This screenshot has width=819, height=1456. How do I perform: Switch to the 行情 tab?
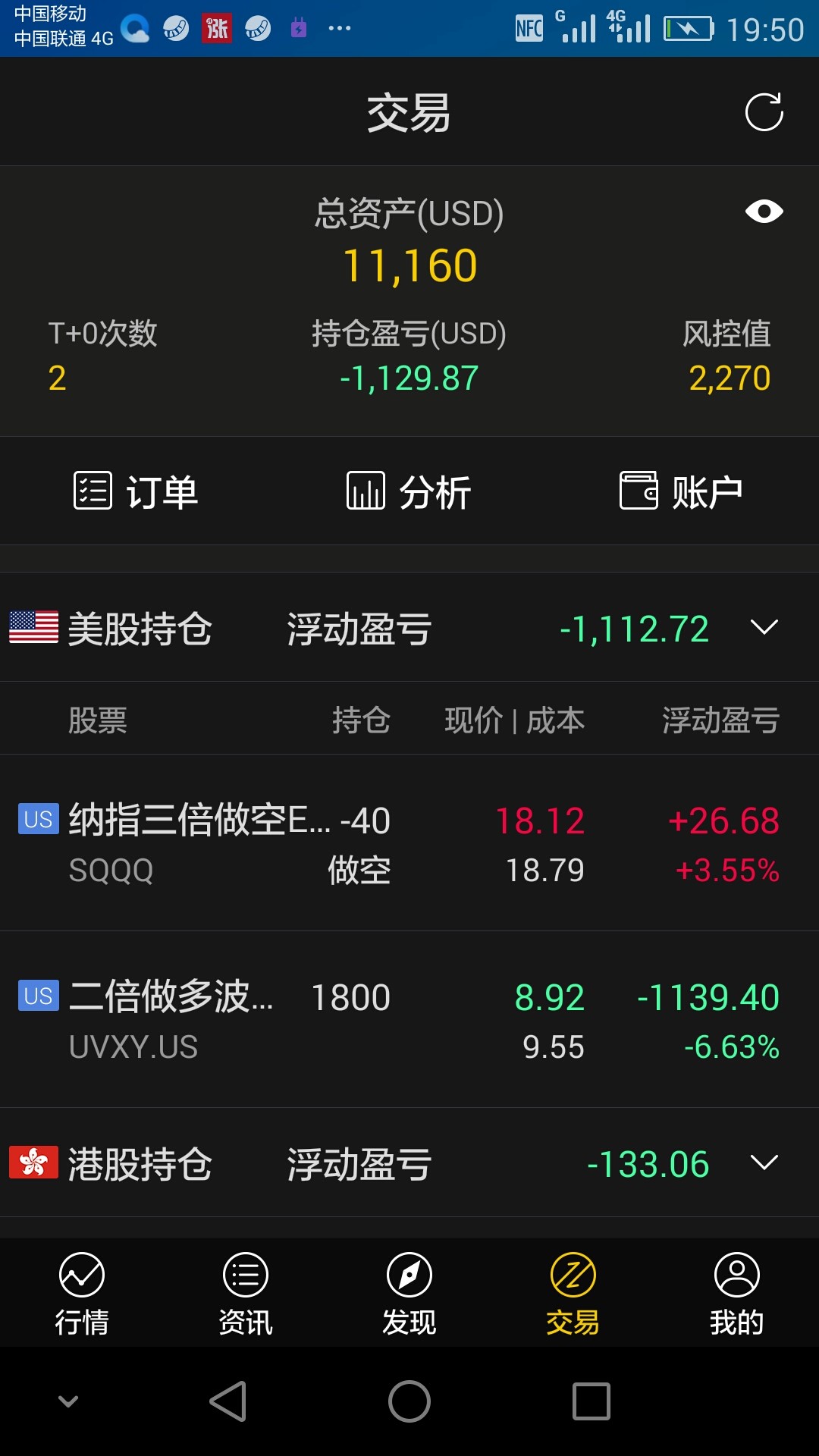[82, 1294]
